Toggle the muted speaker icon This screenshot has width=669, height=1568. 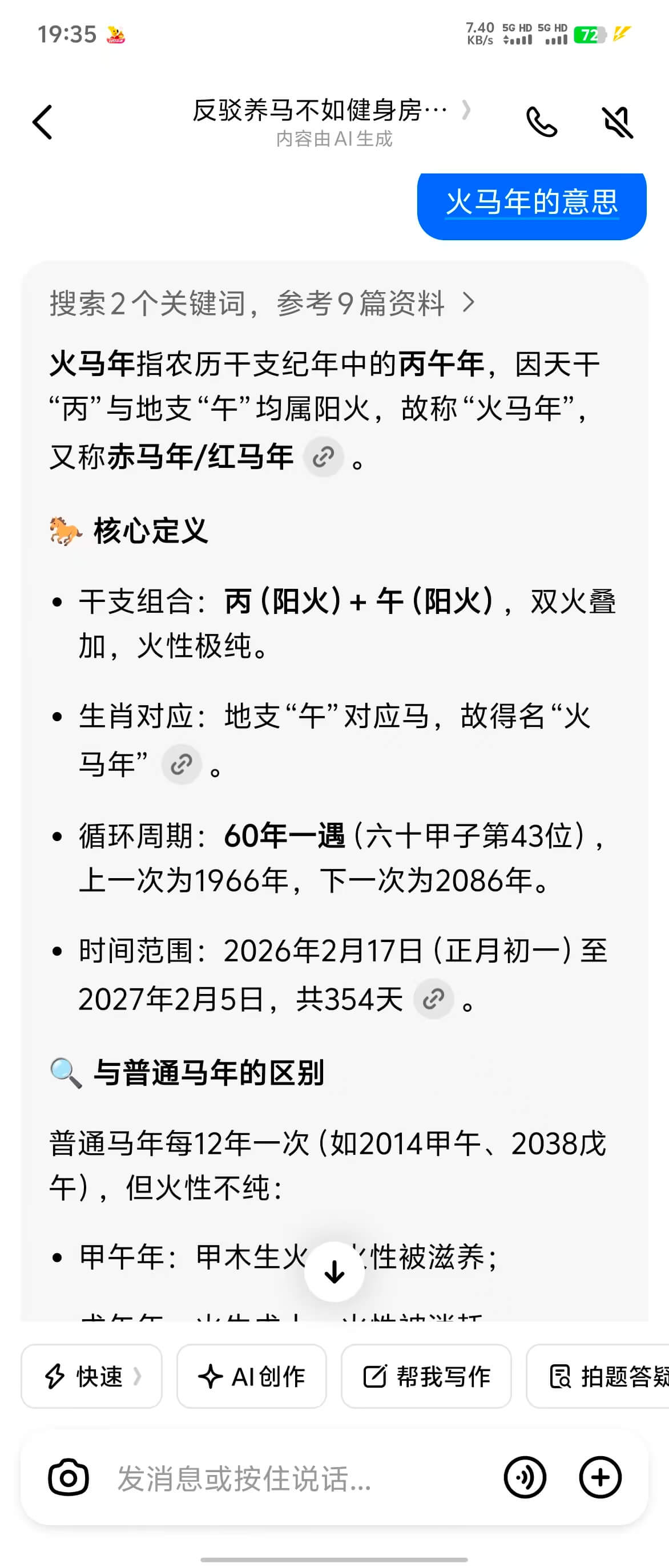(617, 122)
